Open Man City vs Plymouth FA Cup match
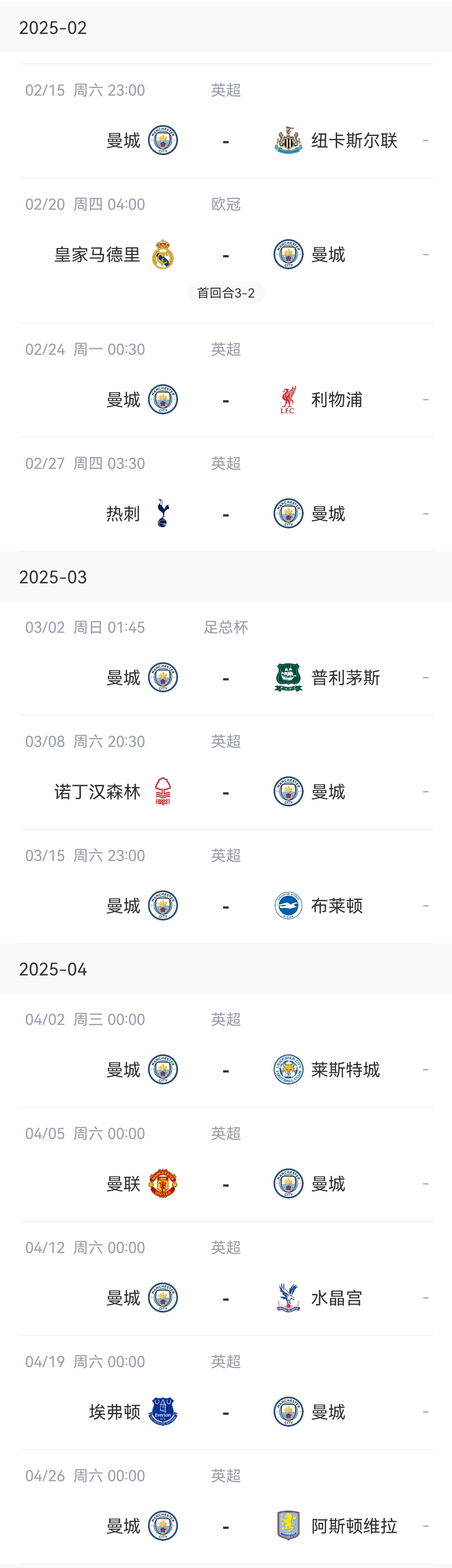Image resolution: width=452 pixels, height=1568 pixels. point(225,677)
